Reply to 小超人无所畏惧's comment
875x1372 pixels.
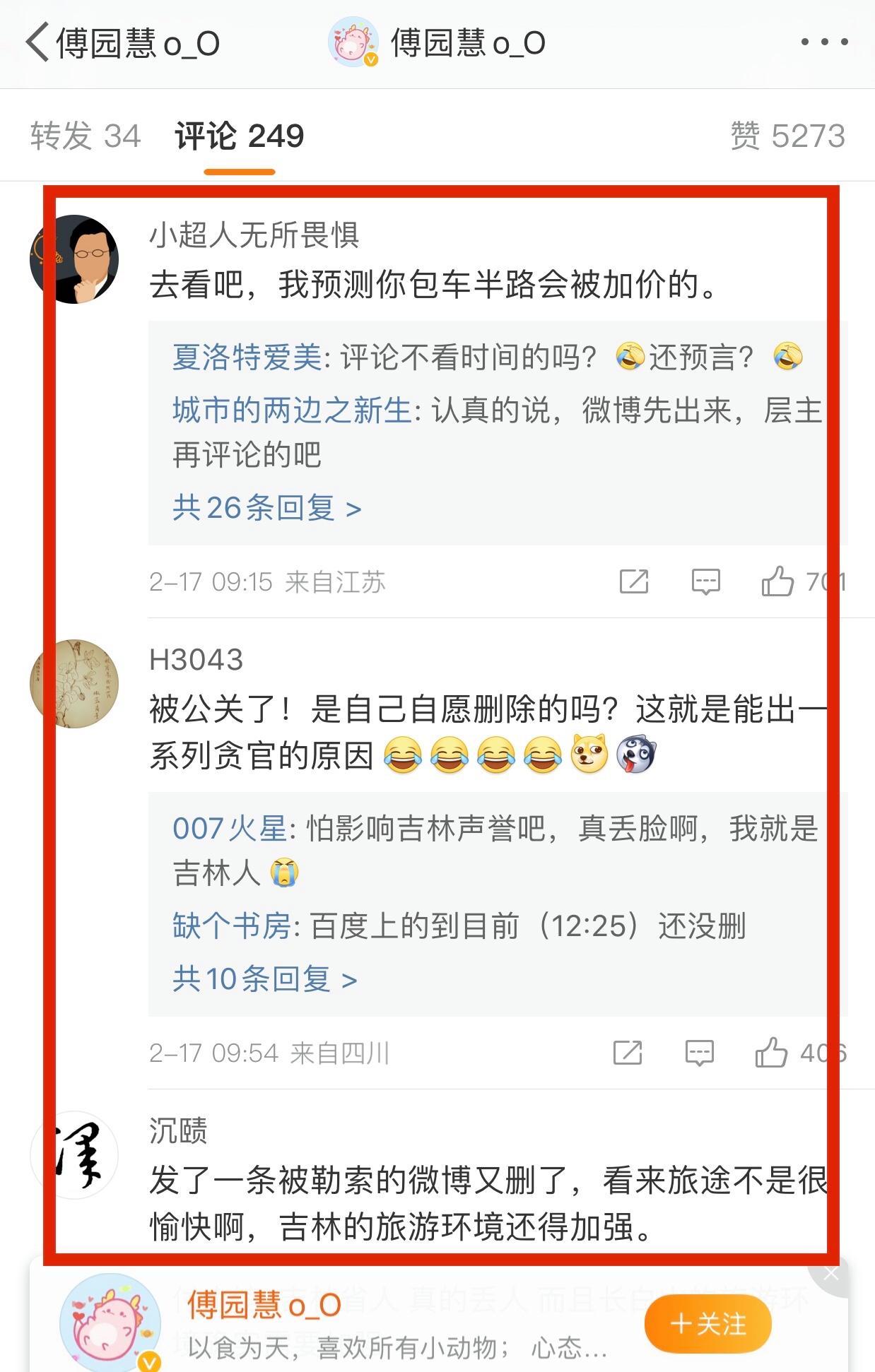pos(705,581)
